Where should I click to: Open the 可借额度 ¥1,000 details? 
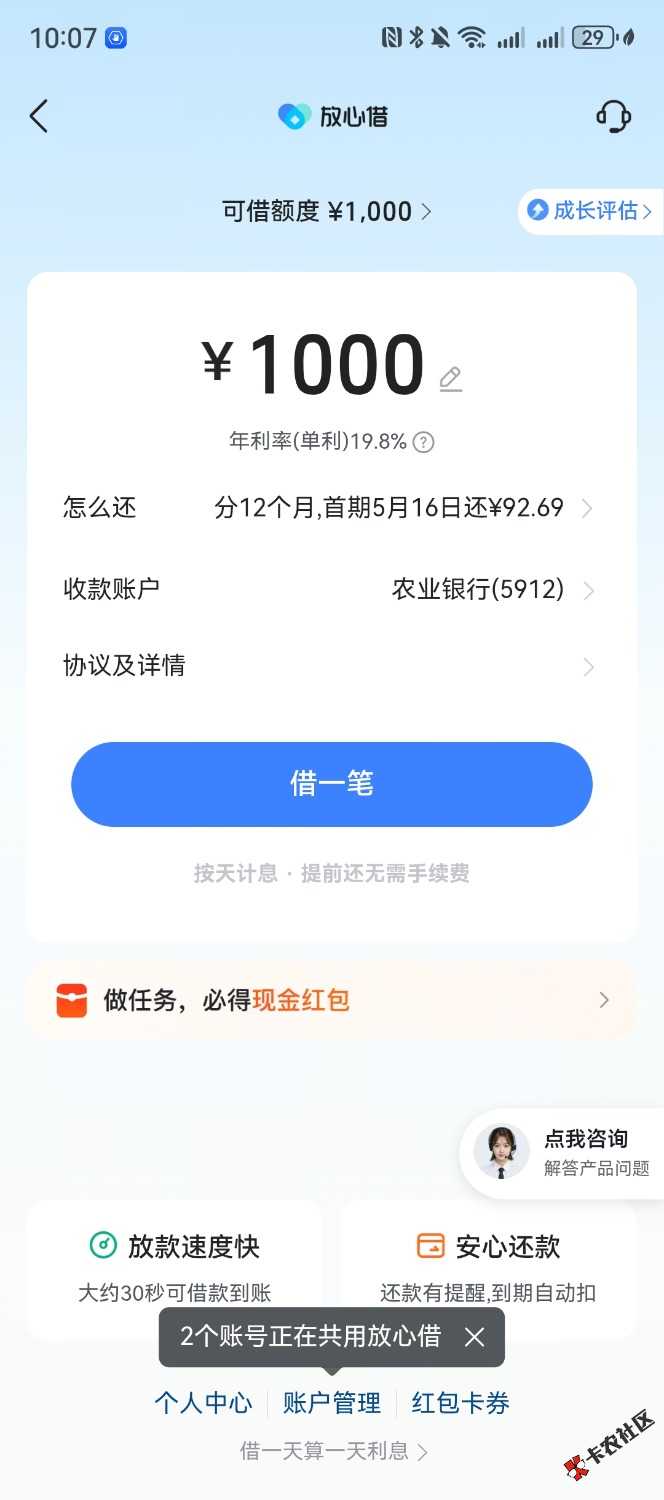pyautogui.click(x=327, y=211)
